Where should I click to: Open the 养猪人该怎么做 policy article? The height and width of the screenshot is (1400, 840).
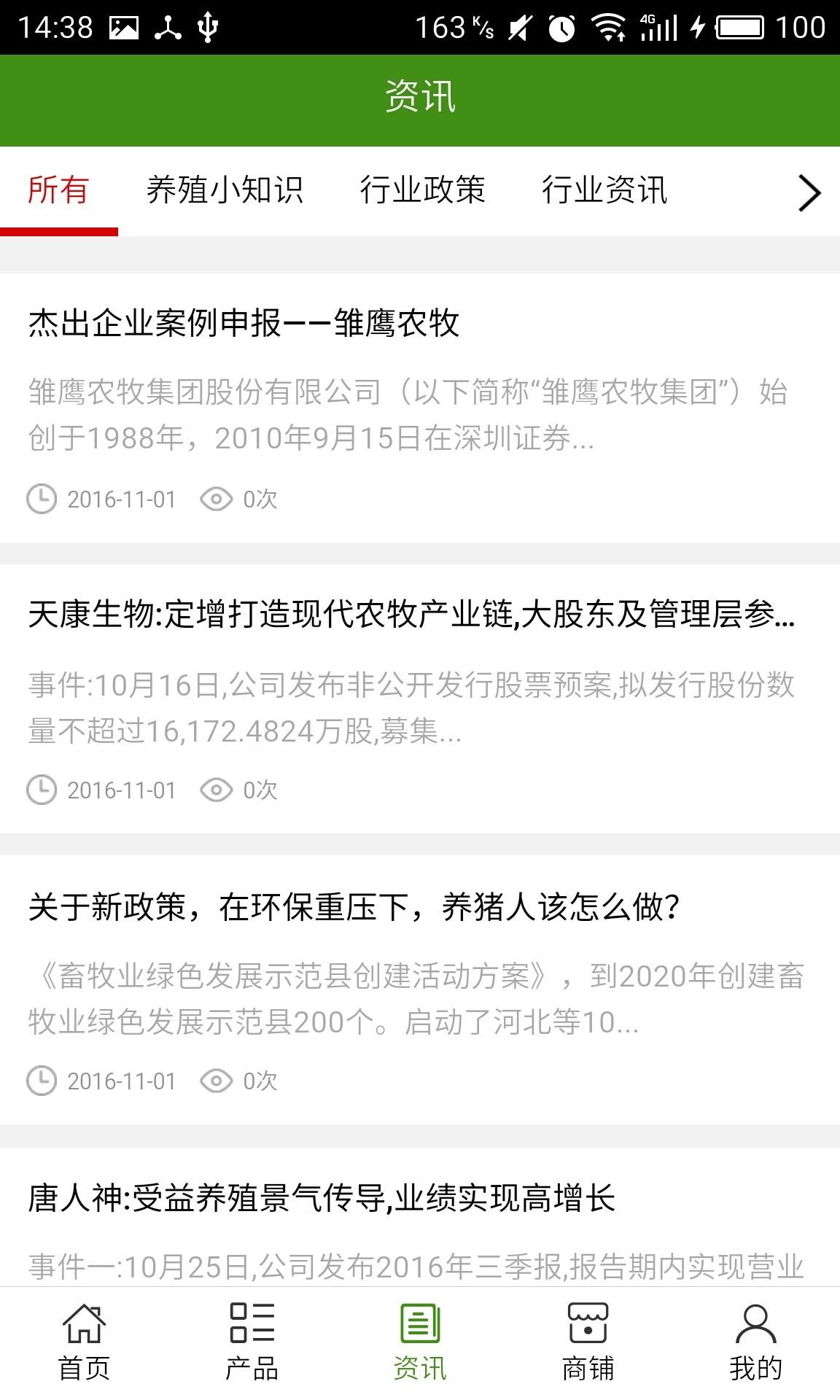(x=354, y=907)
